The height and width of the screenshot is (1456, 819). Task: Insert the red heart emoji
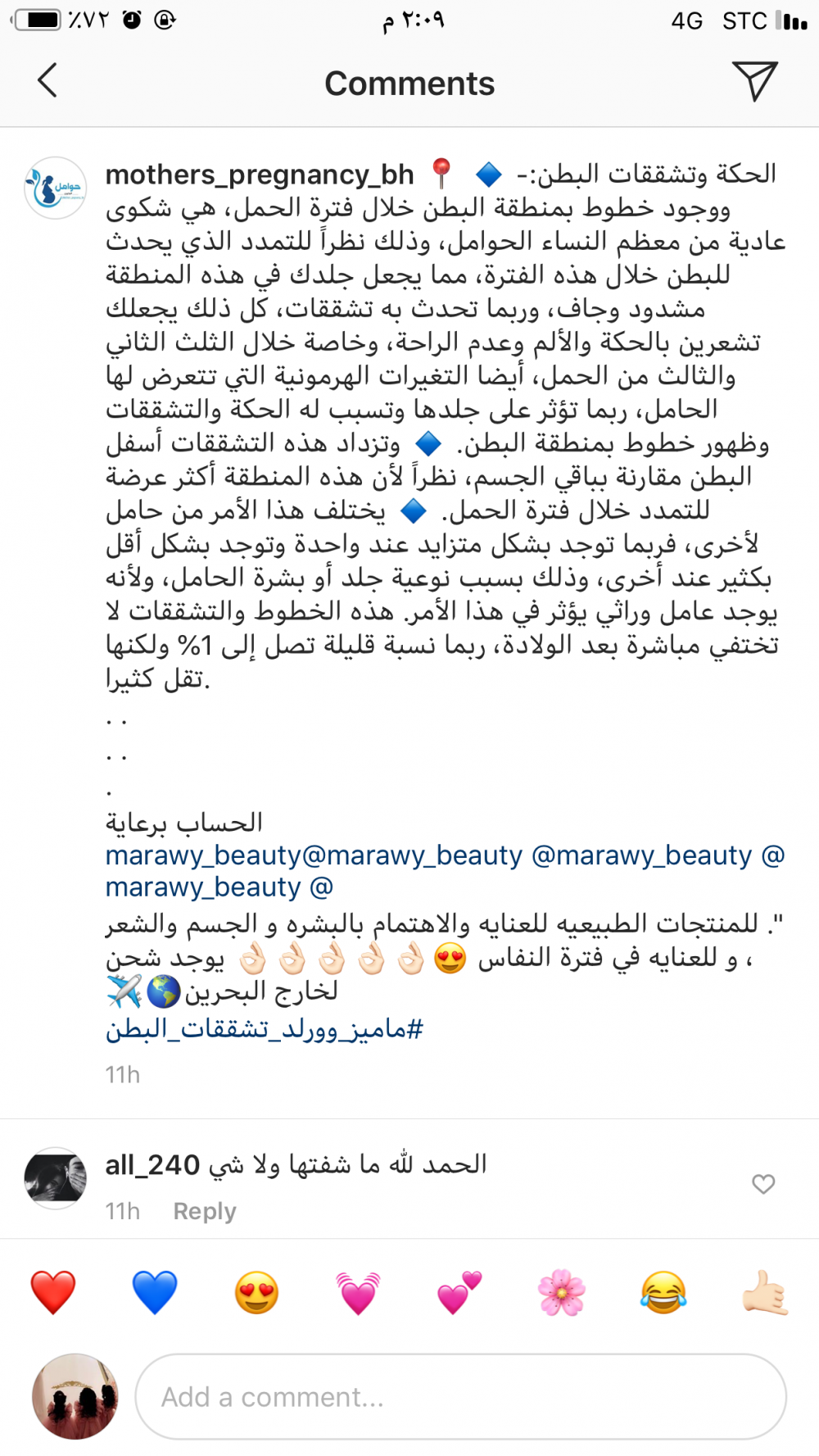(x=53, y=1292)
